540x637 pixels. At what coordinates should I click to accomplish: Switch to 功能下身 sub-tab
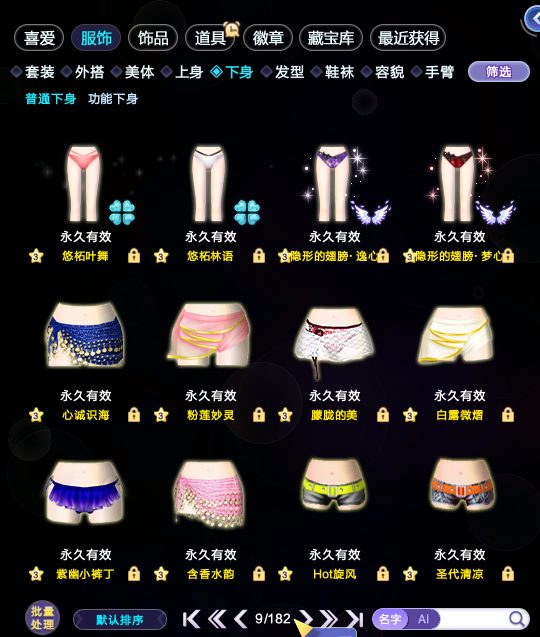[x=113, y=99]
